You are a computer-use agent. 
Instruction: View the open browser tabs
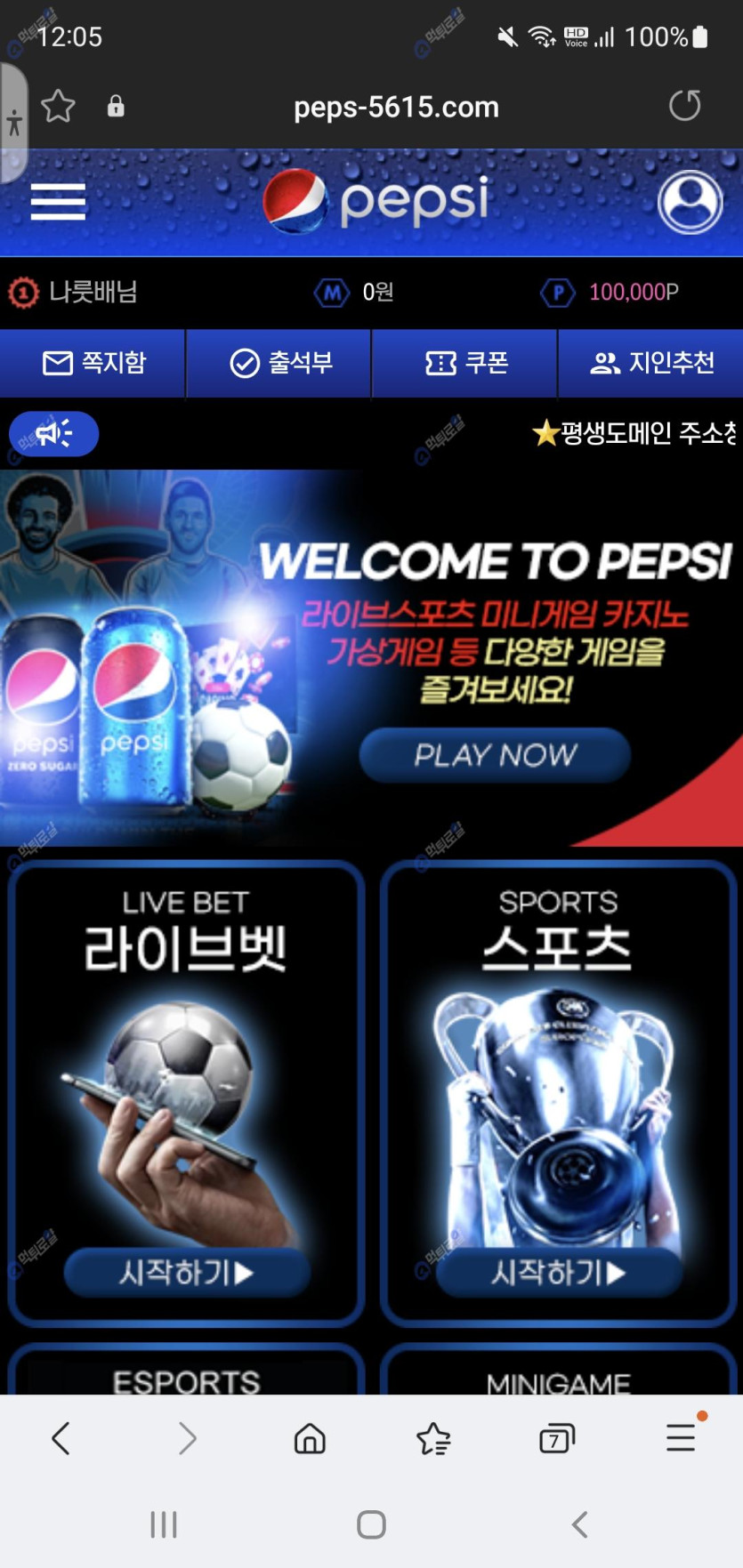[557, 1438]
